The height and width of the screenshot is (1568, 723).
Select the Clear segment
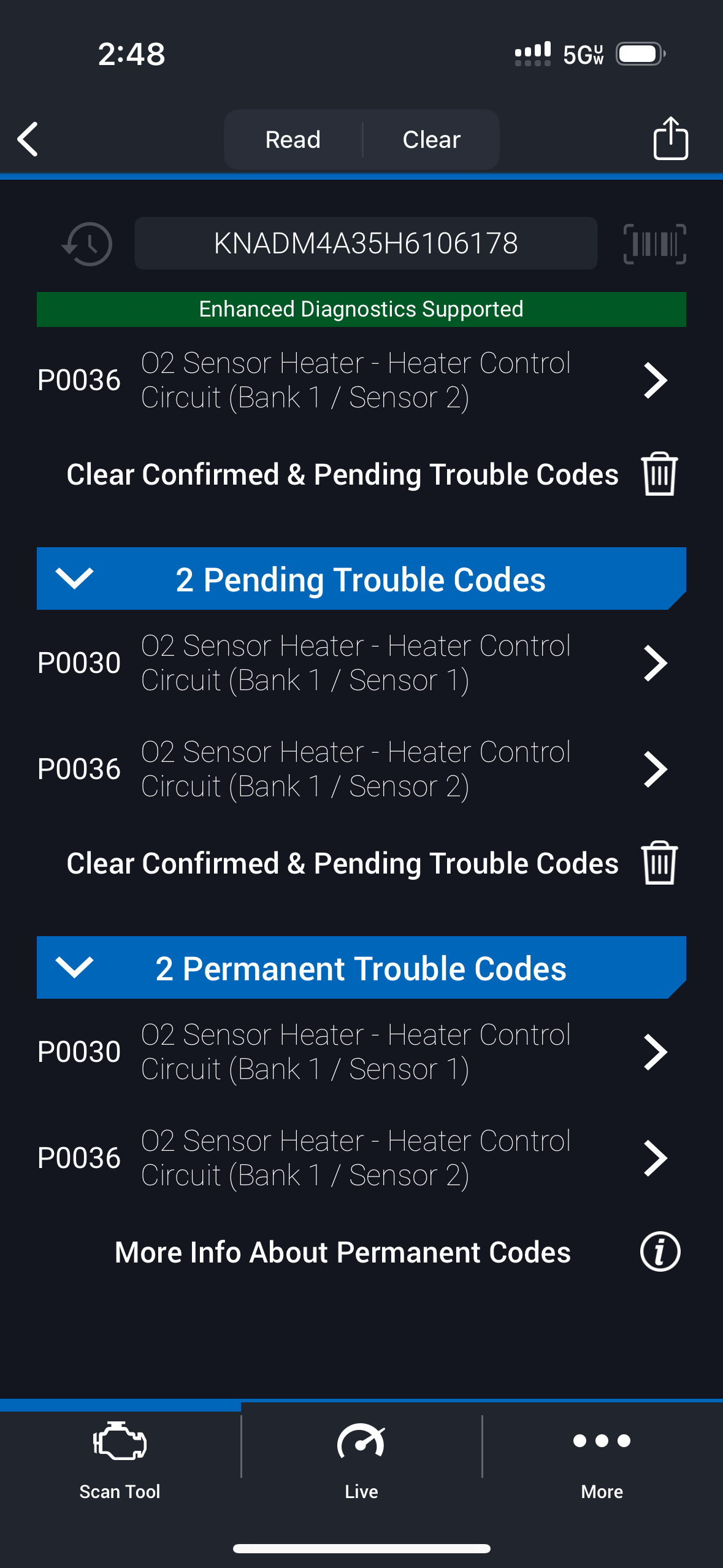431,140
